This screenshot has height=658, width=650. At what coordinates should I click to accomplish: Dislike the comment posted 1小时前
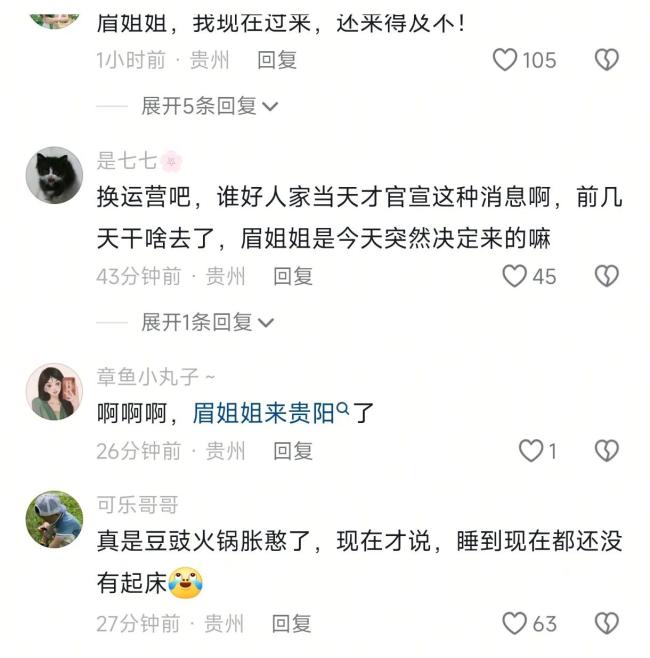click(607, 60)
